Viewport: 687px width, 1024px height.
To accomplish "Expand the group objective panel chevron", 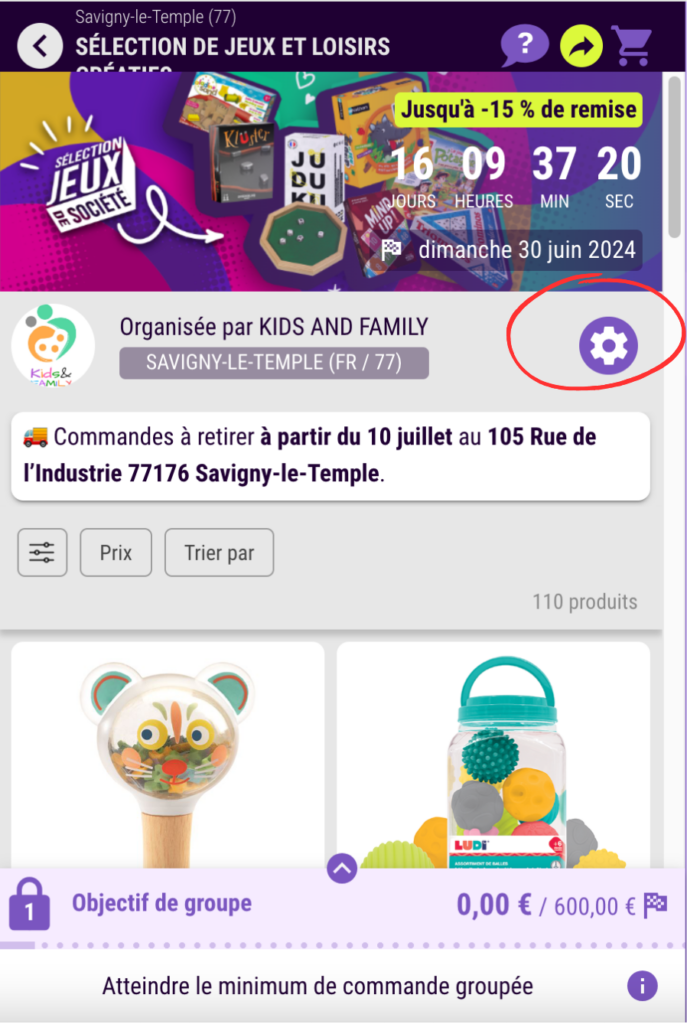I will pos(342,868).
